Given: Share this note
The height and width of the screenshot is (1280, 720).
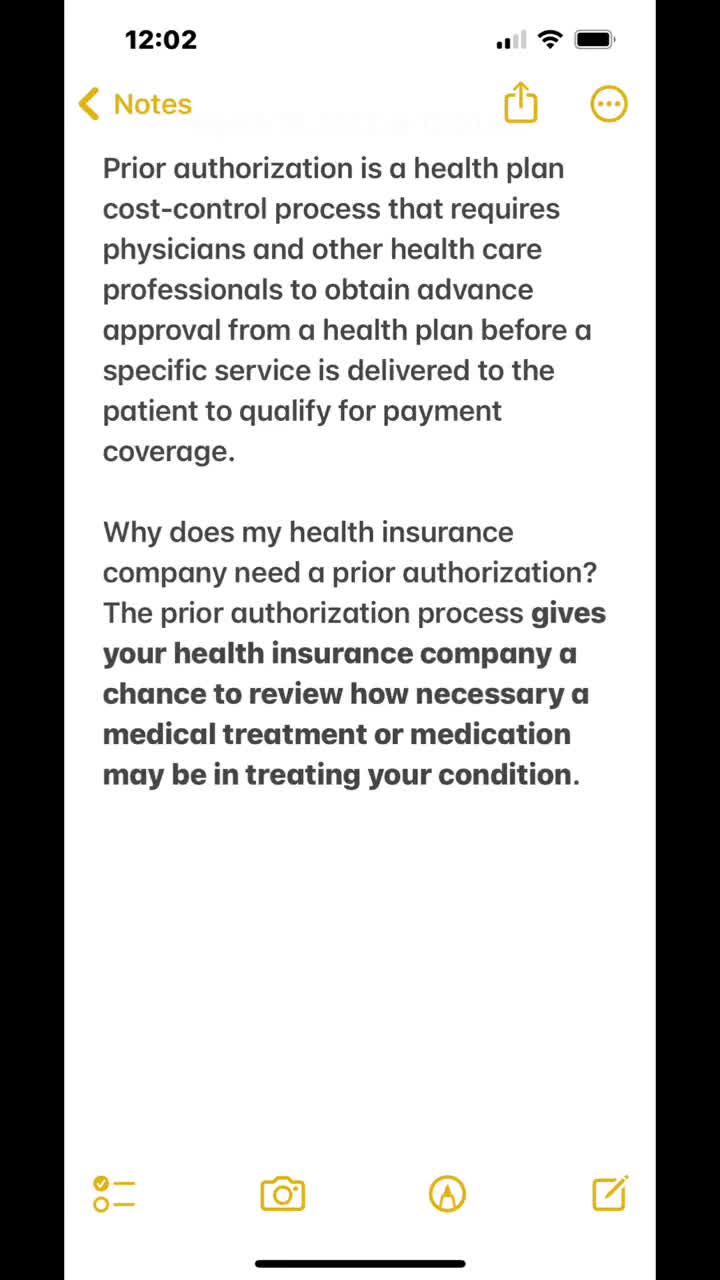Looking at the screenshot, I should pyautogui.click(x=521, y=103).
